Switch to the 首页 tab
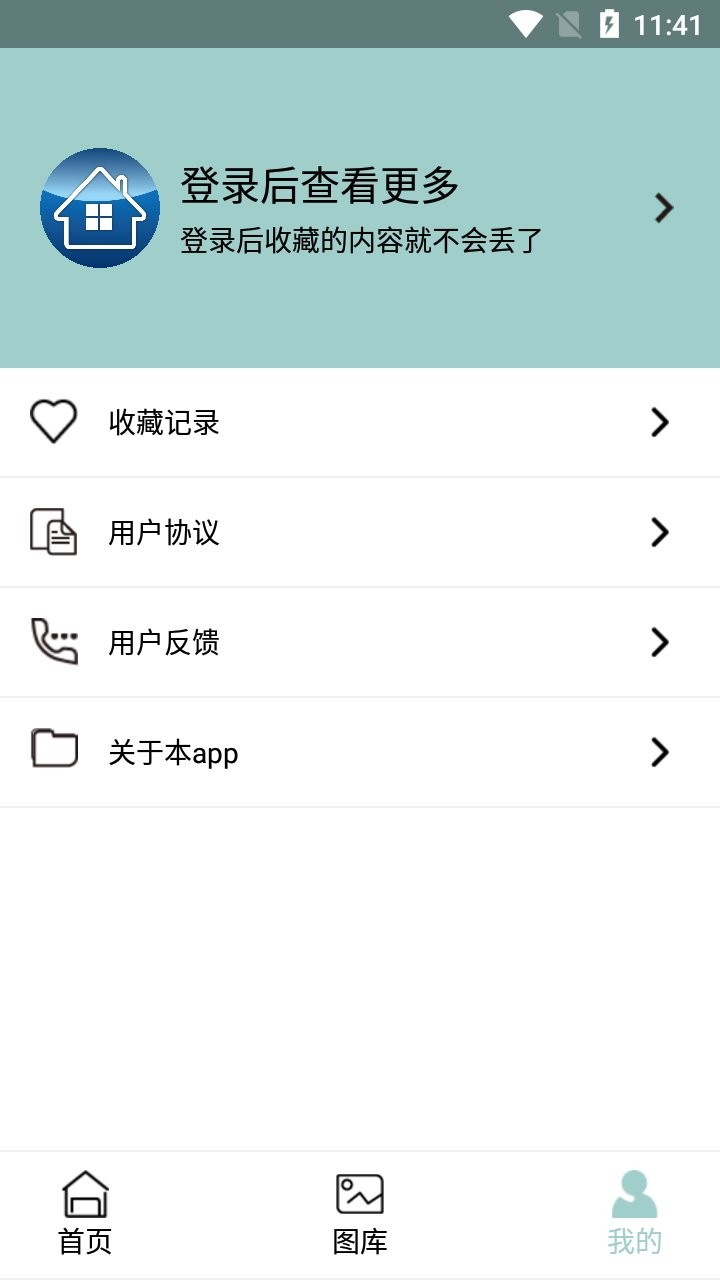The image size is (720, 1280). point(86,1215)
